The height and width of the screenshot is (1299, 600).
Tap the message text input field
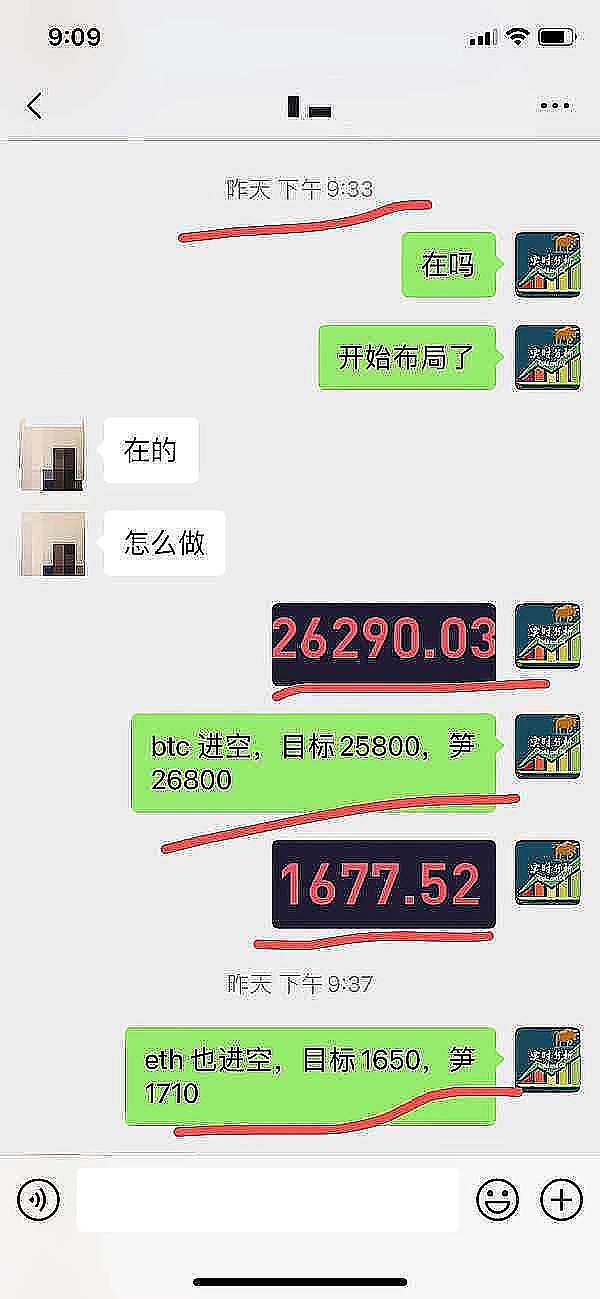click(x=267, y=1199)
